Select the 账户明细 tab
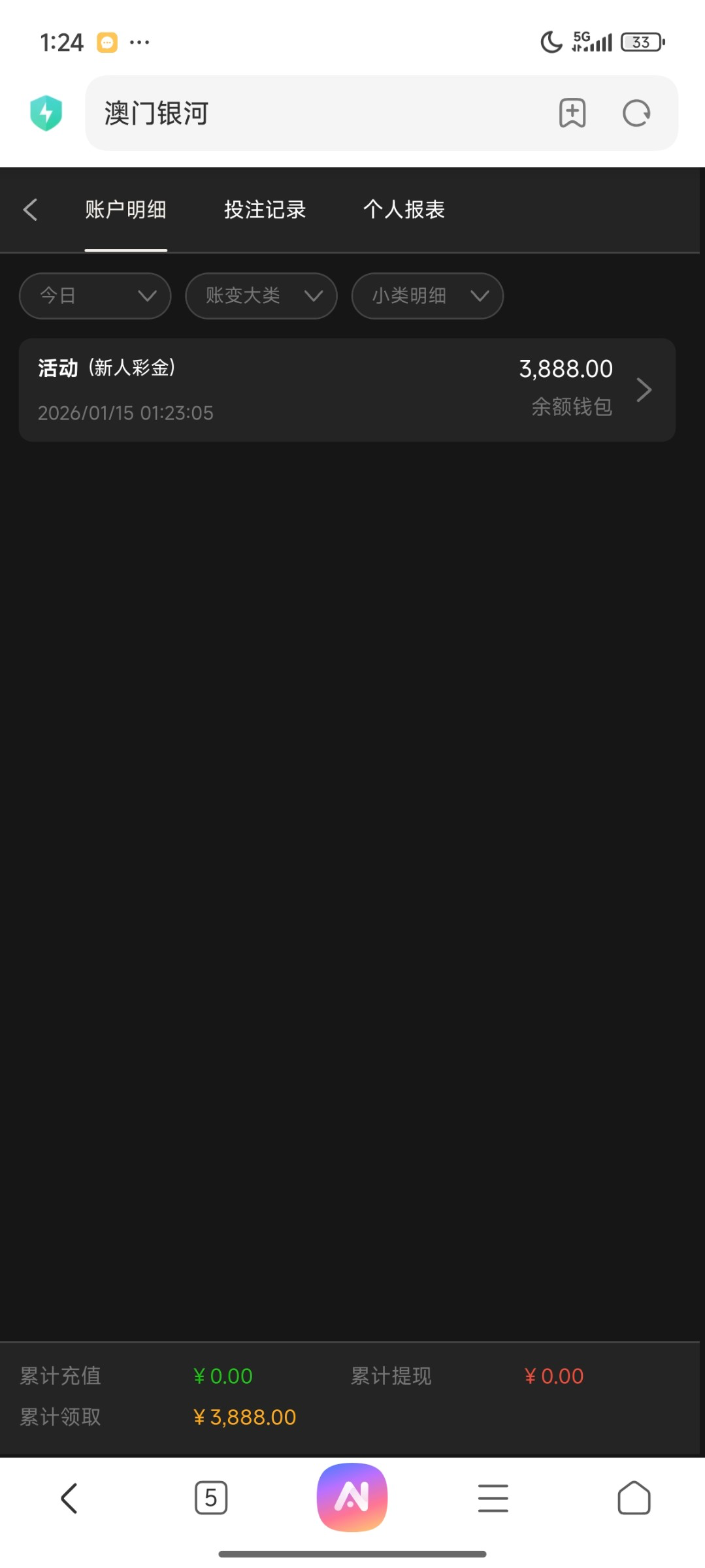 click(125, 210)
